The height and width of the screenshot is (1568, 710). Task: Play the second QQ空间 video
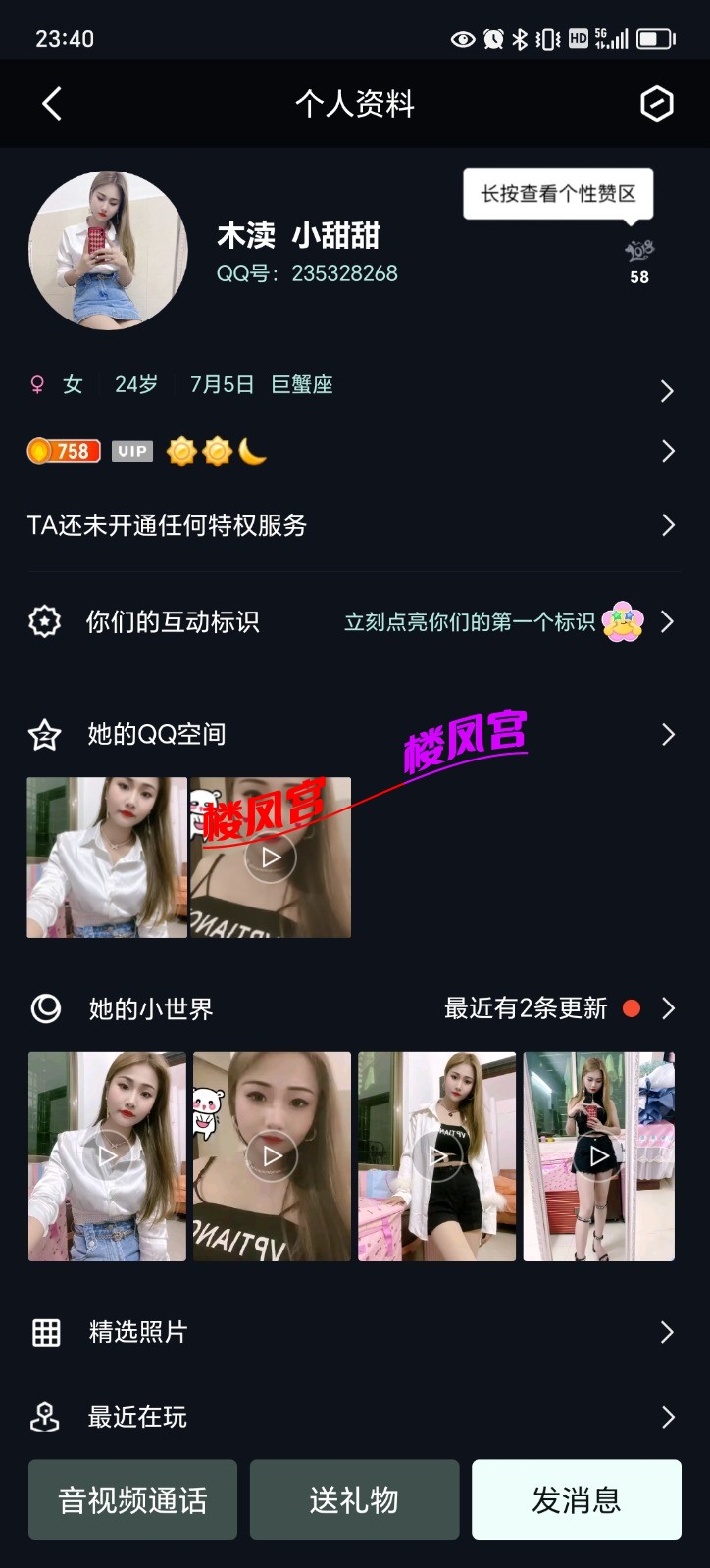[271, 857]
